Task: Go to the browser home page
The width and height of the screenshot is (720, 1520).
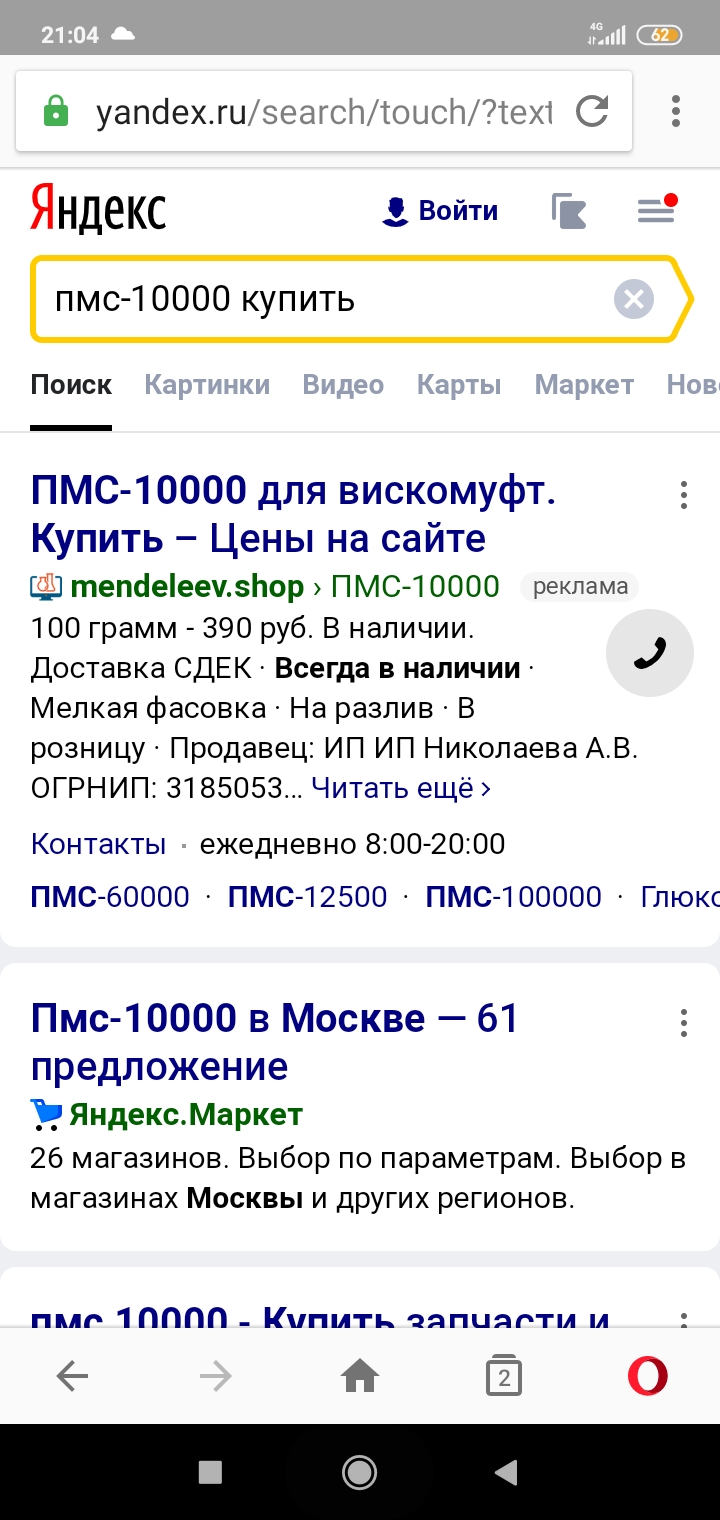Action: point(360,1378)
